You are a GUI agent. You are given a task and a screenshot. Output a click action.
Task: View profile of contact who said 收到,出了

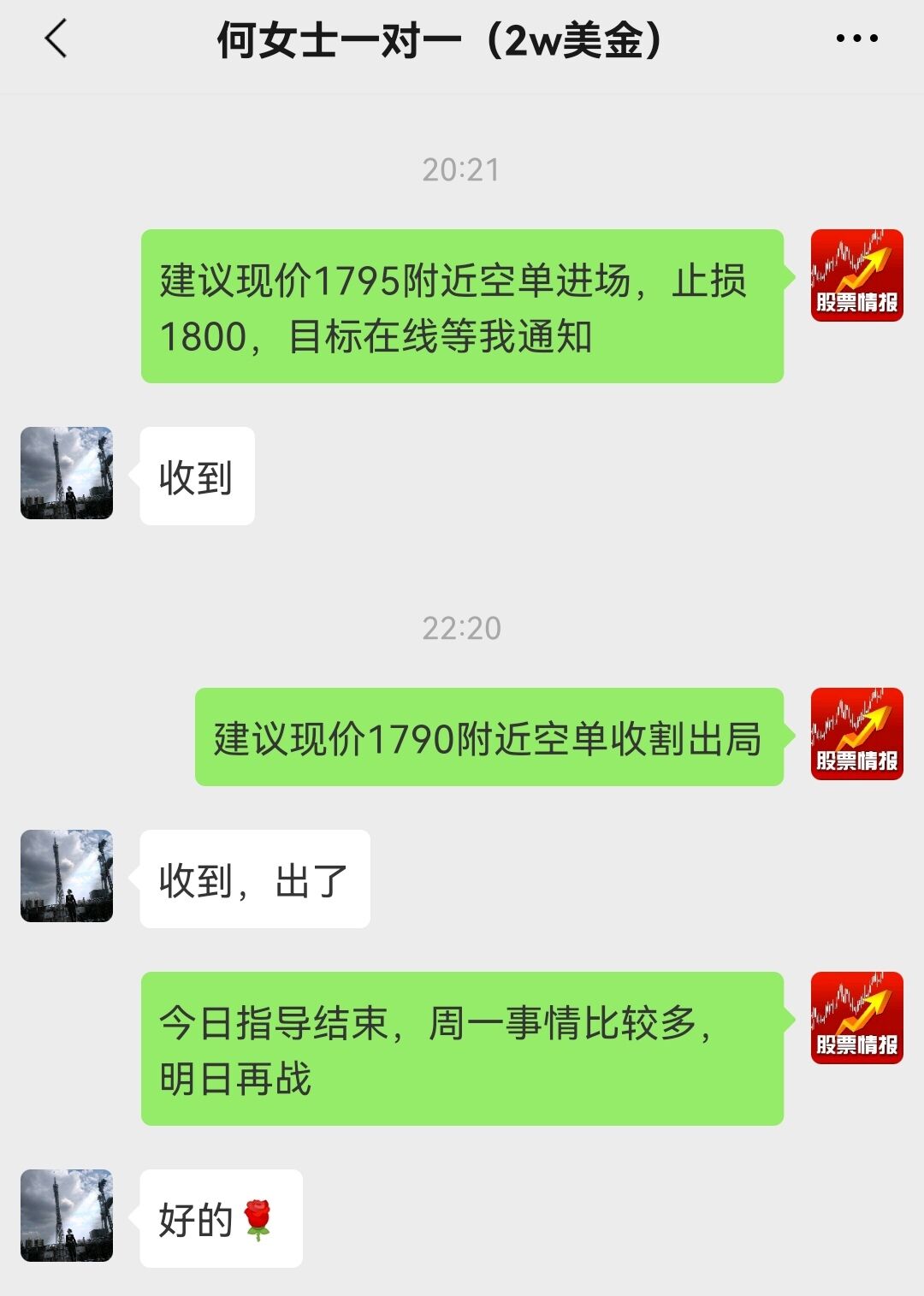67,876
